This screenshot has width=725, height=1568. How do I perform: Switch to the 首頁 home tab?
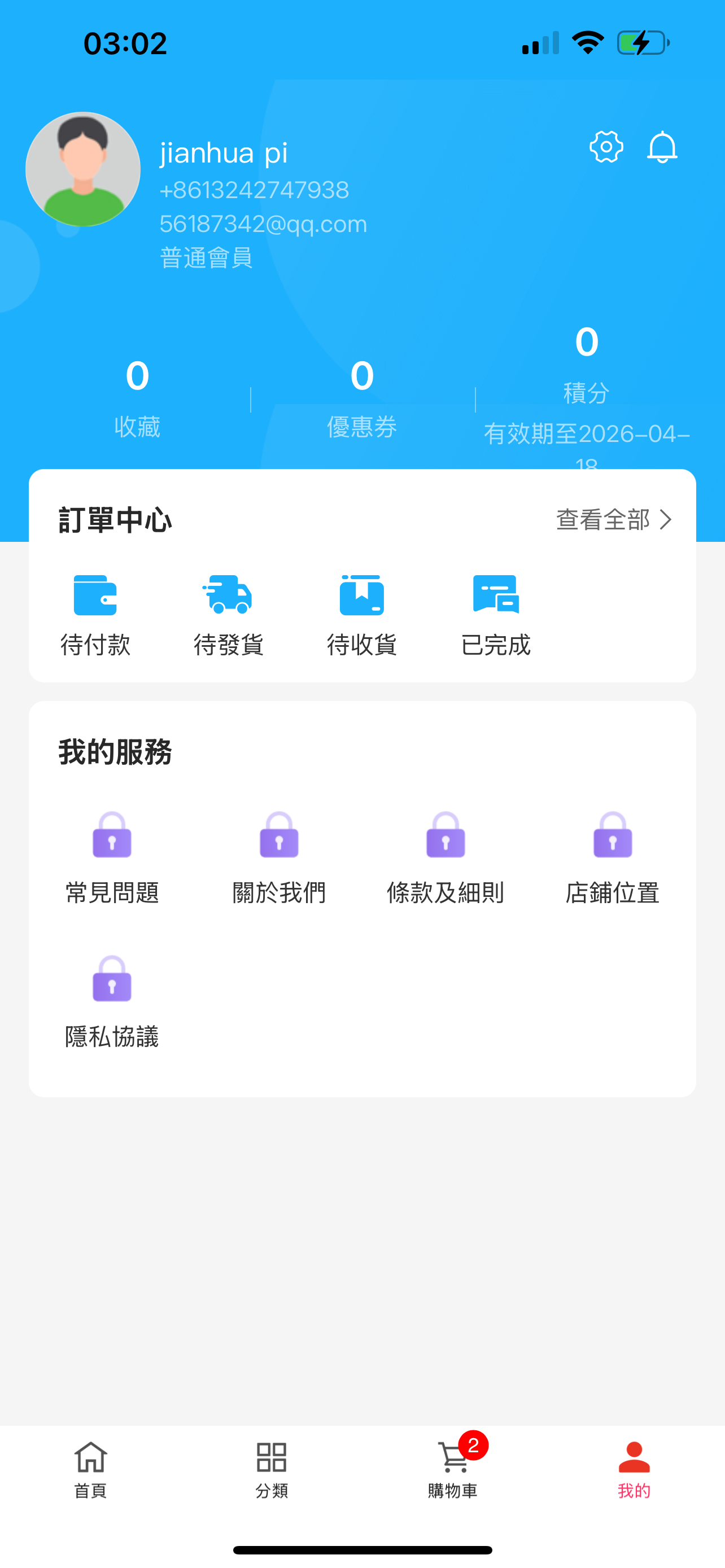[x=91, y=1470]
